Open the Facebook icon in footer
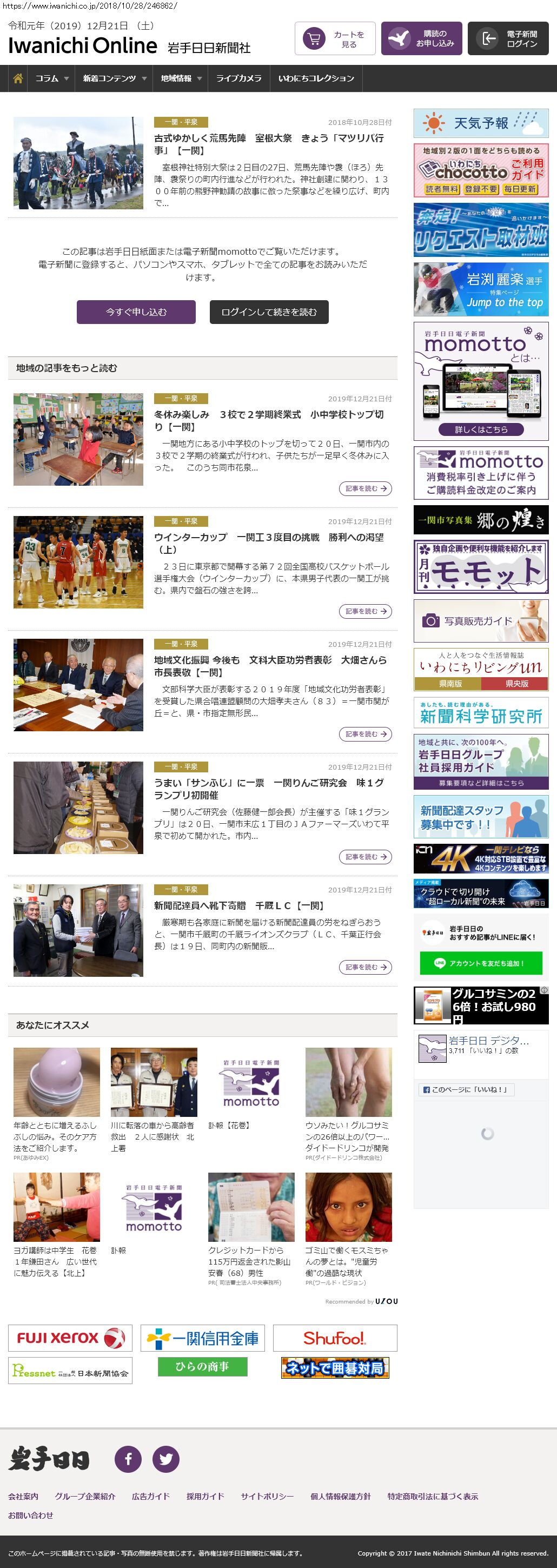Screen dimensions: 557x1568 tap(129, 1459)
